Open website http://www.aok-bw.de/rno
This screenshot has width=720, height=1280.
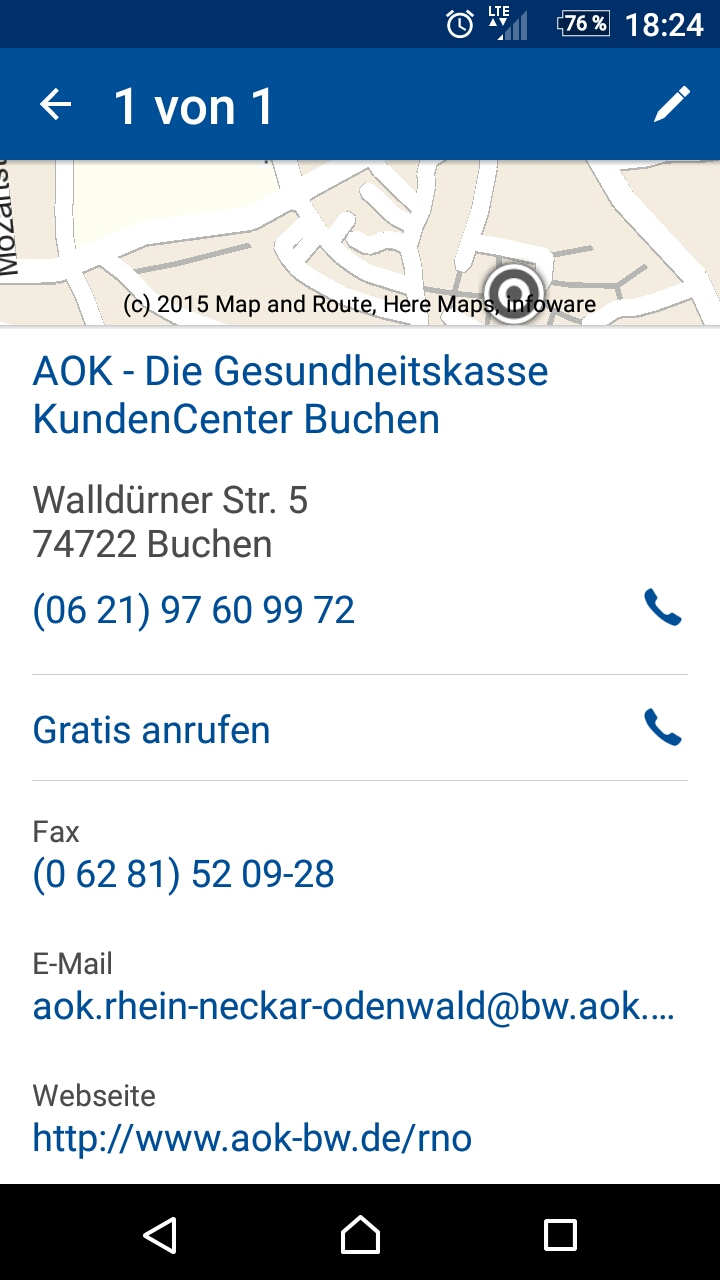coord(252,1137)
